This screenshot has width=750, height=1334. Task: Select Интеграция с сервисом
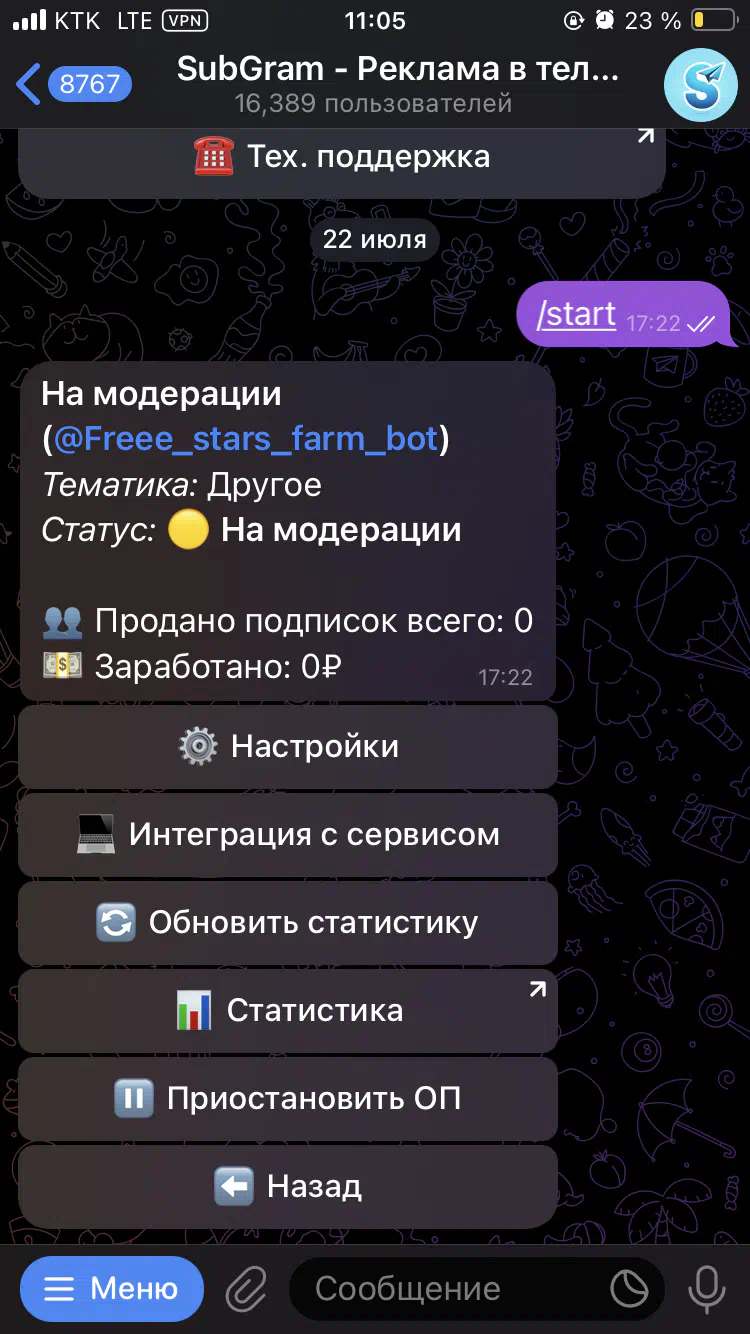288,835
